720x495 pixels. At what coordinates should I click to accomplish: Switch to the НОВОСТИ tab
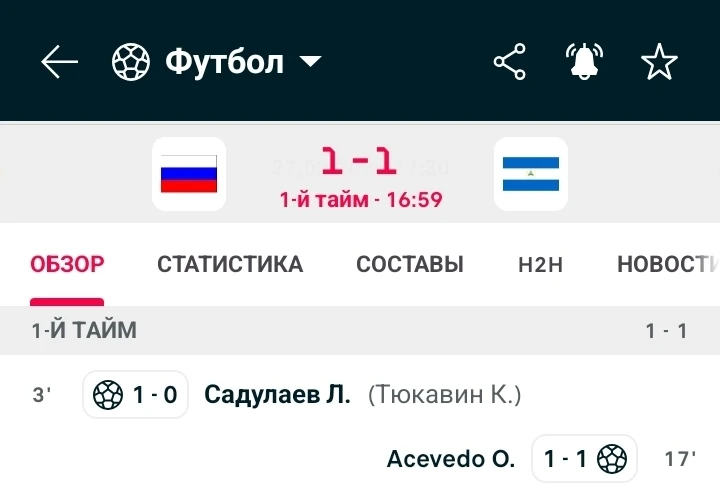[x=667, y=265]
